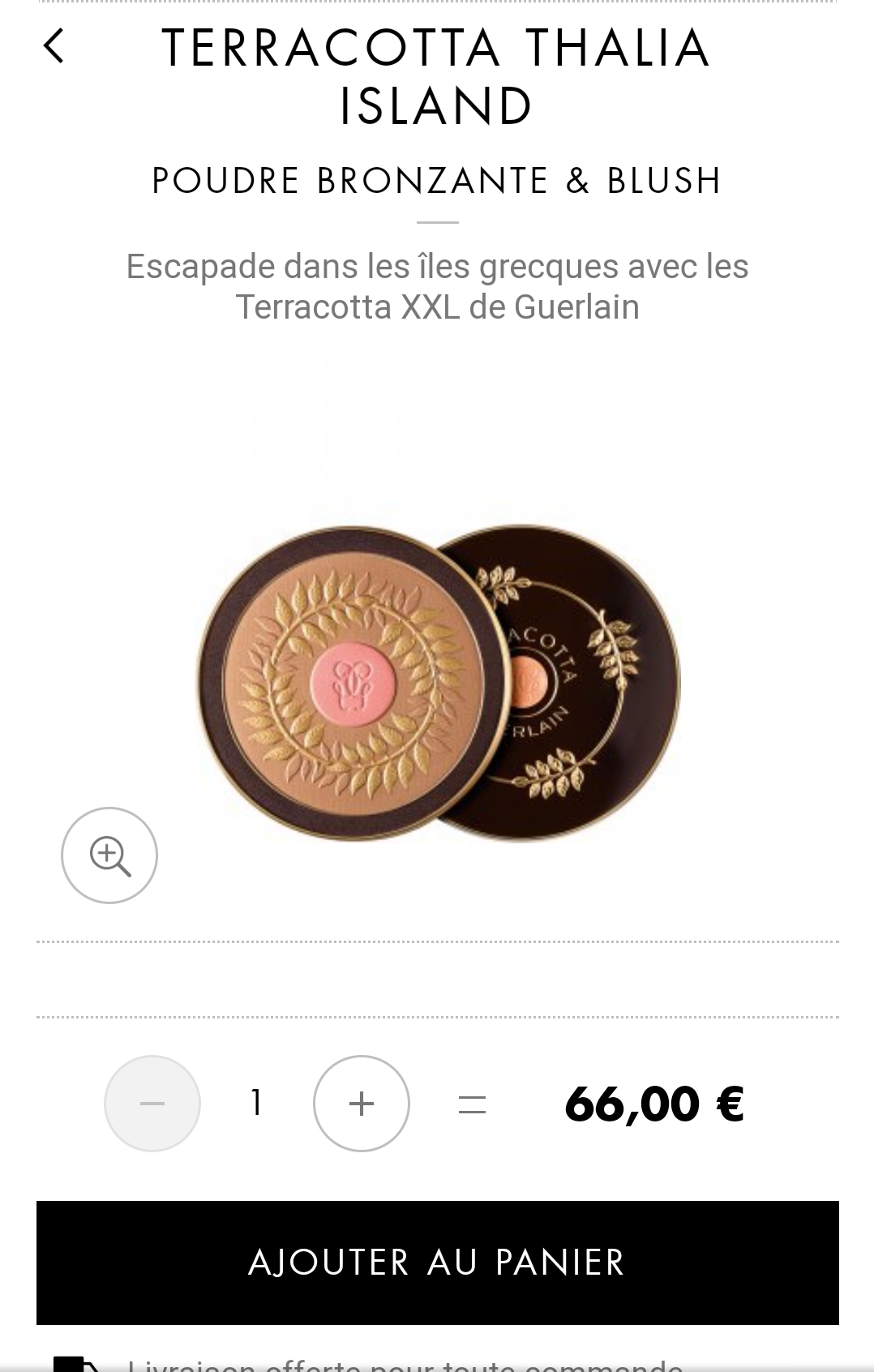This screenshot has width=874, height=1372.
Task: Decrease quantity with the minus button
Action: (x=152, y=1103)
